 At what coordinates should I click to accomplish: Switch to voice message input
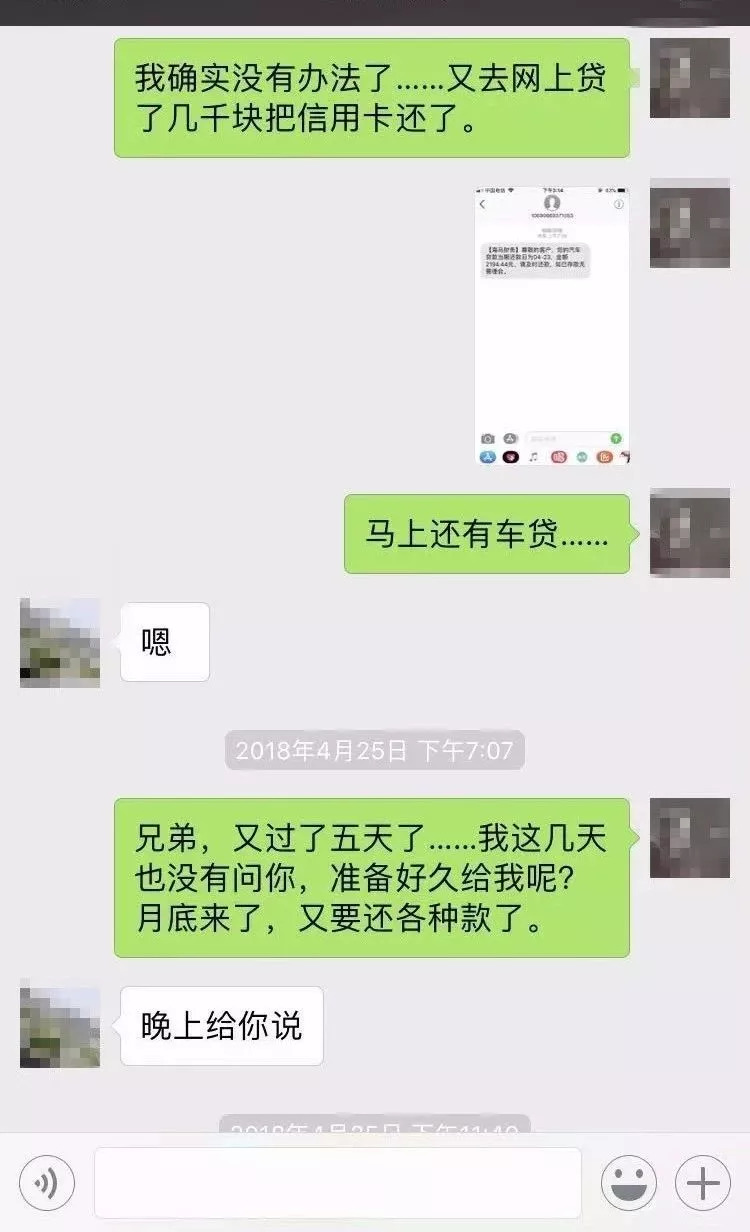pos(46,1183)
